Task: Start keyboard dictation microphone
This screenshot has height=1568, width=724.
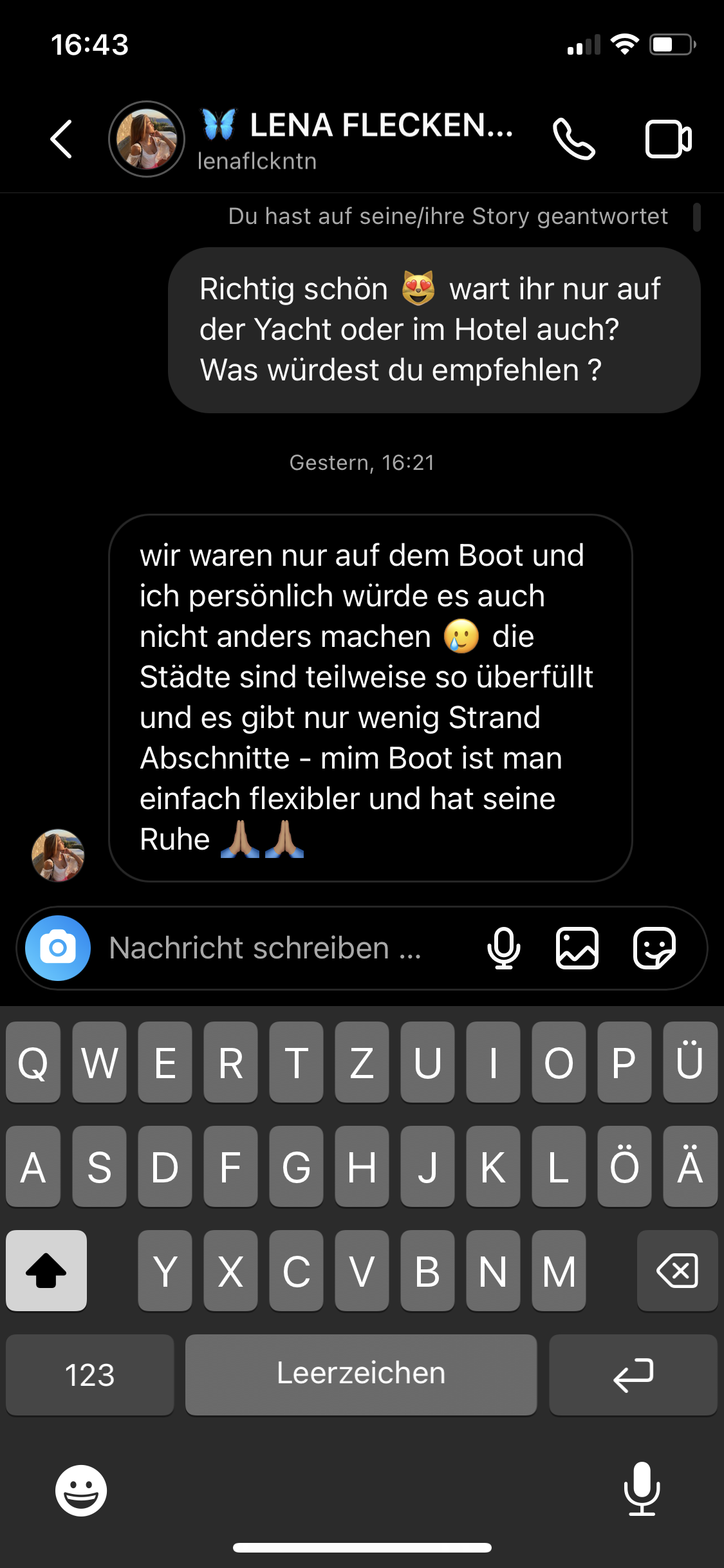Action: coord(642,1489)
